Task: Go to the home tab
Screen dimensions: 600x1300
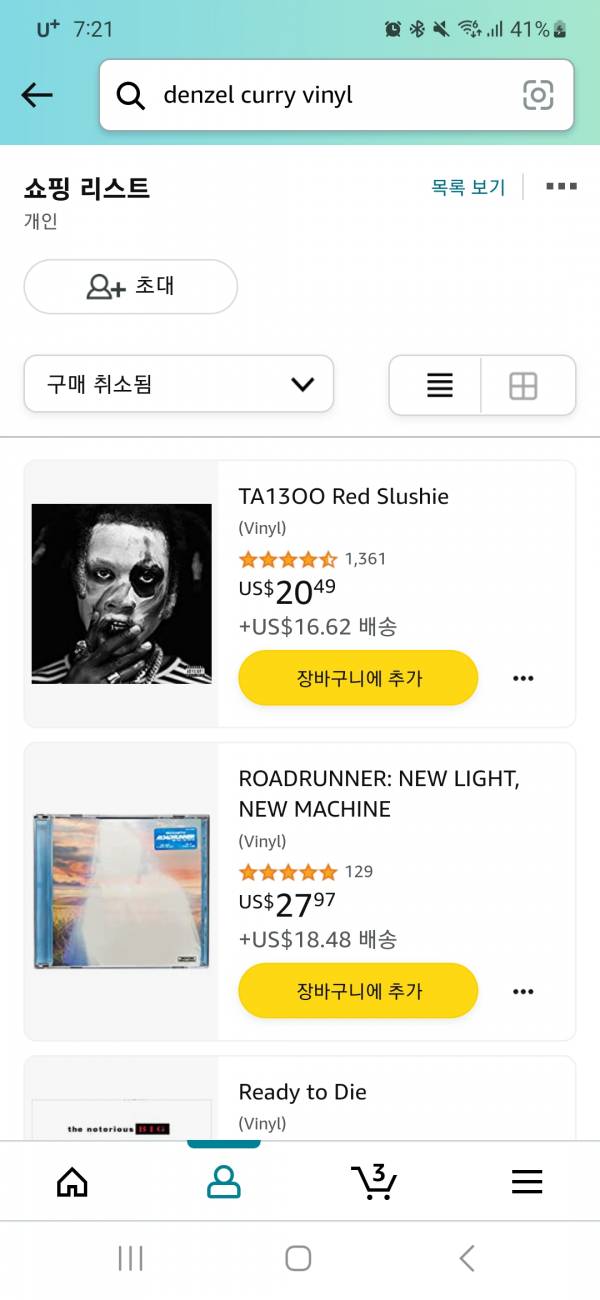Action: point(72,1182)
